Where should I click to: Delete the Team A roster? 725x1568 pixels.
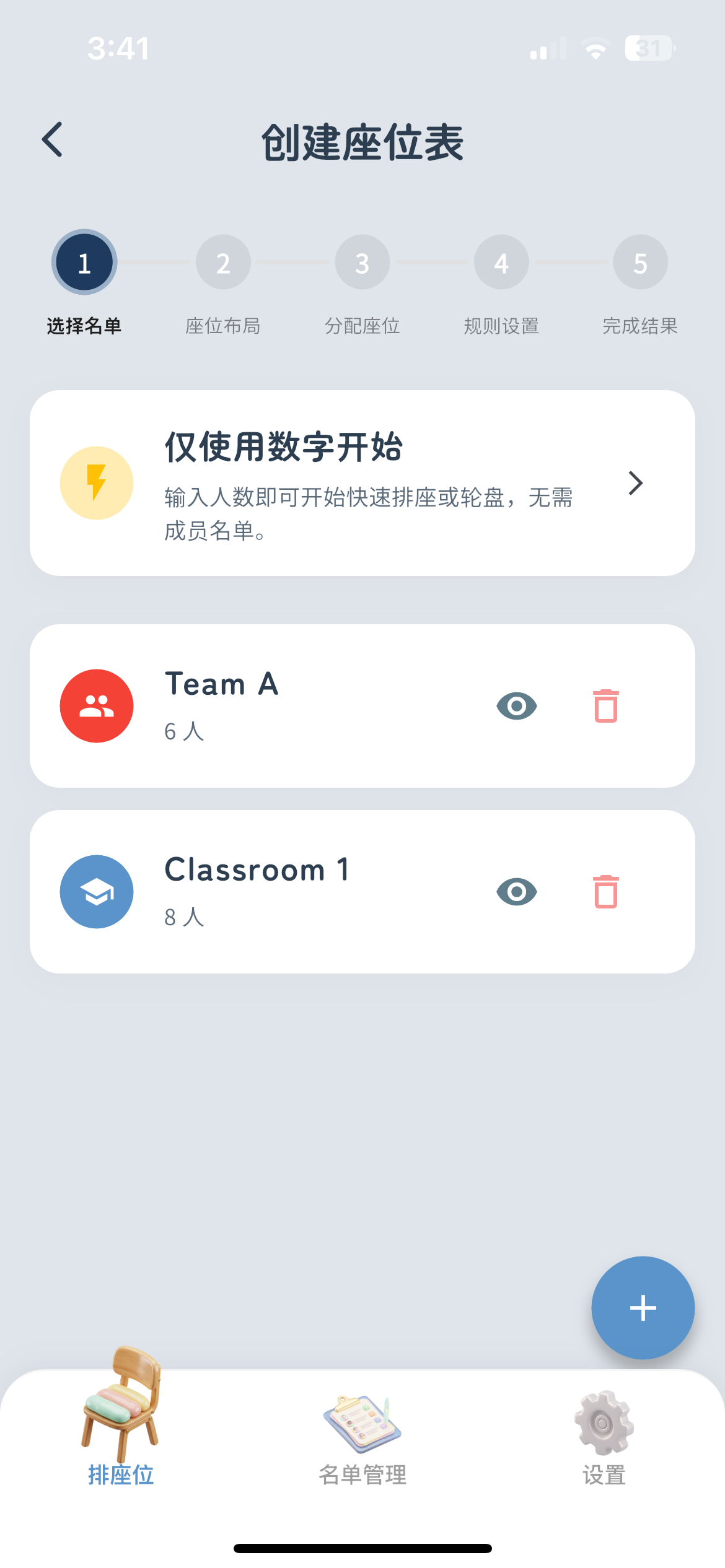coord(605,706)
